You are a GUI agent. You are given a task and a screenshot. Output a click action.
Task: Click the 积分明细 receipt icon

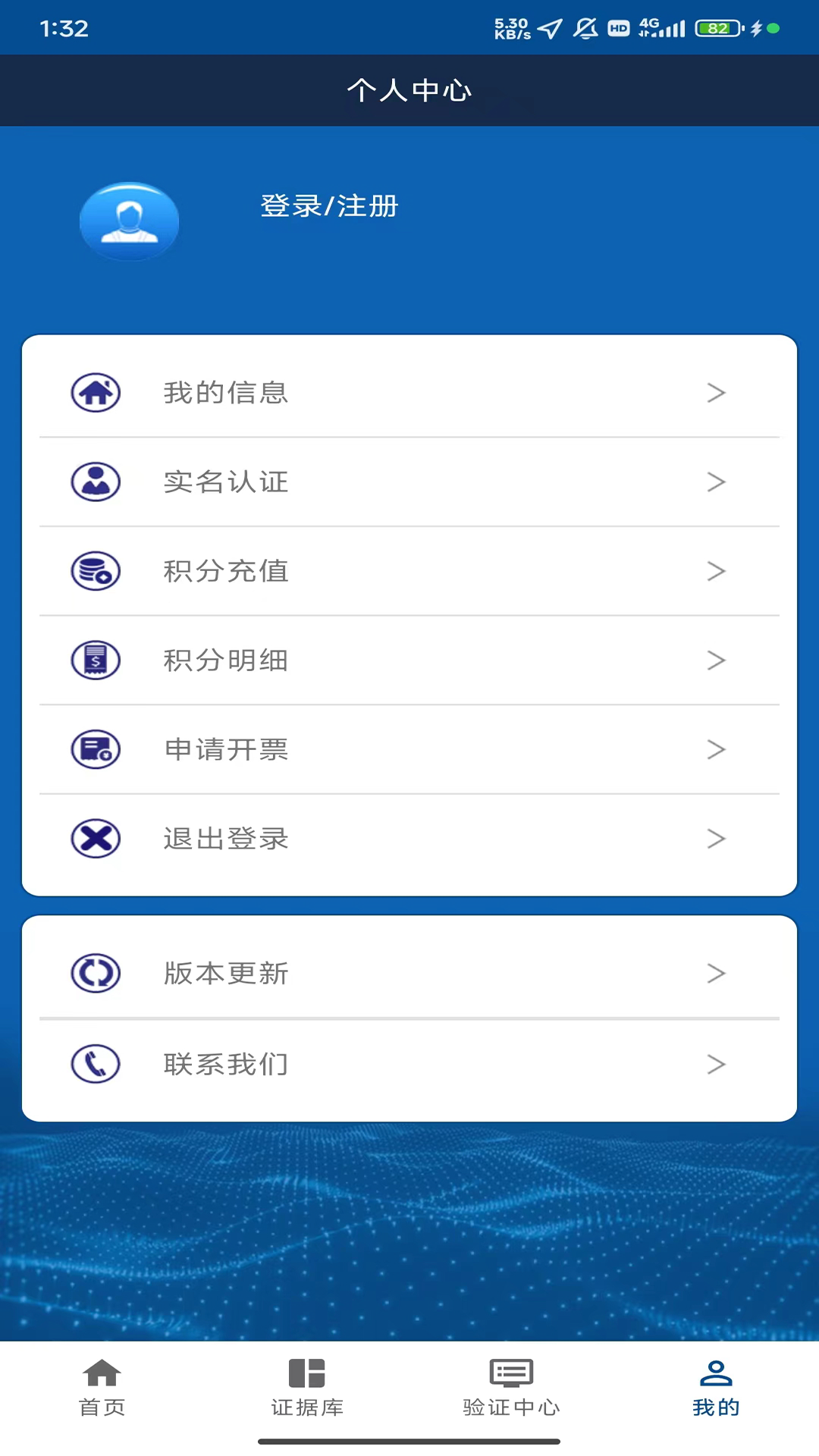click(95, 661)
